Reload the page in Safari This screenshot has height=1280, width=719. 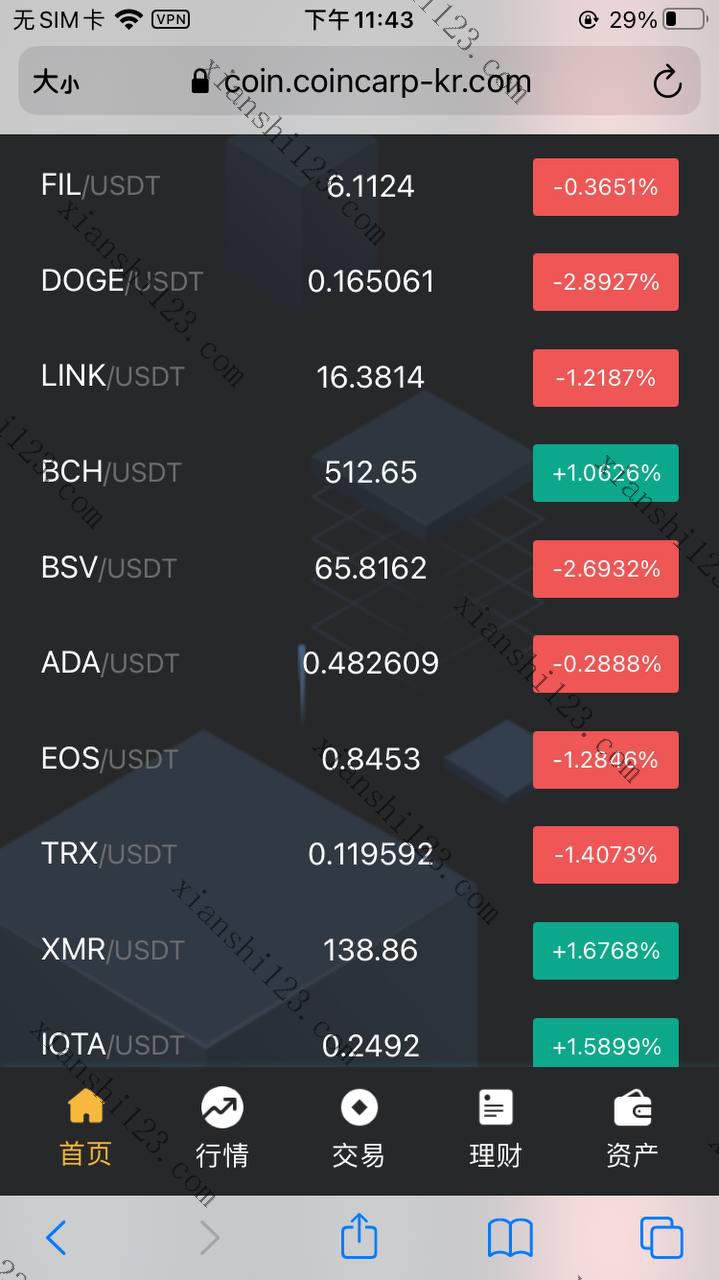pyautogui.click(x=667, y=82)
